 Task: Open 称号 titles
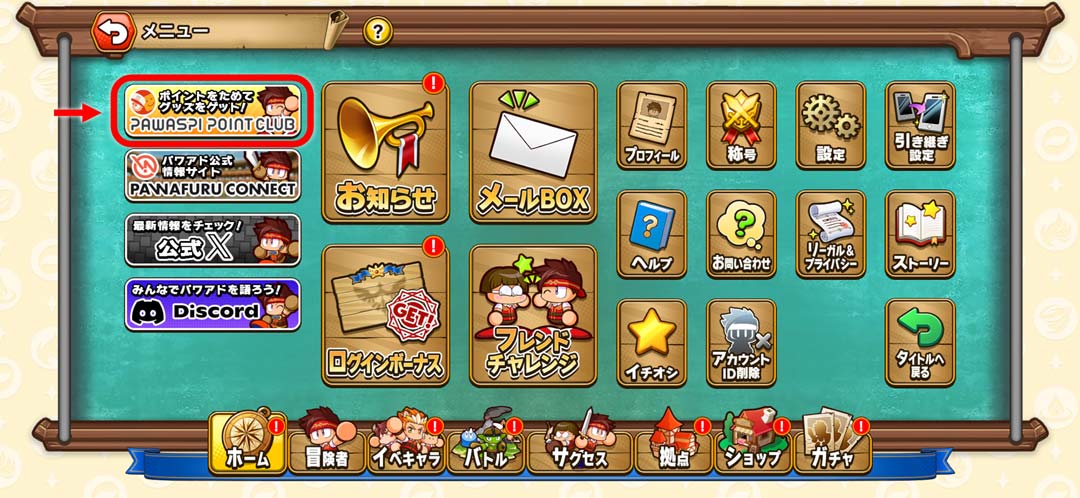pyautogui.click(x=741, y=126)
